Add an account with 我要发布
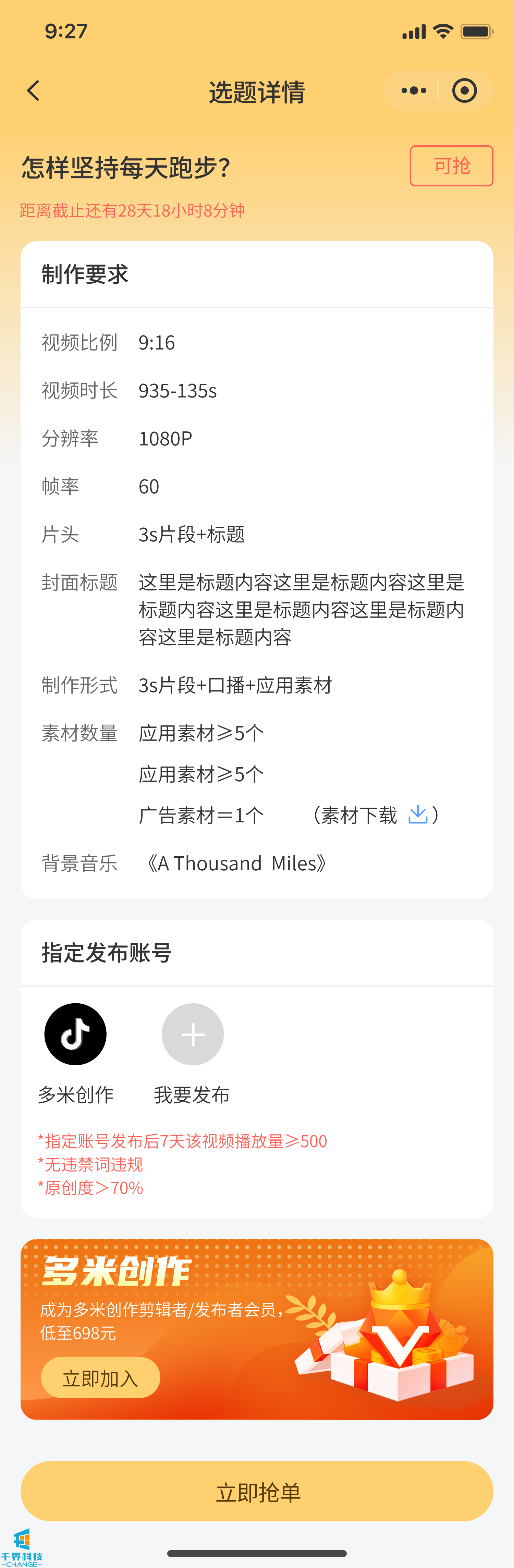Image resolution: width=514 pixels, height=1568 pixels. (193, 1034)
